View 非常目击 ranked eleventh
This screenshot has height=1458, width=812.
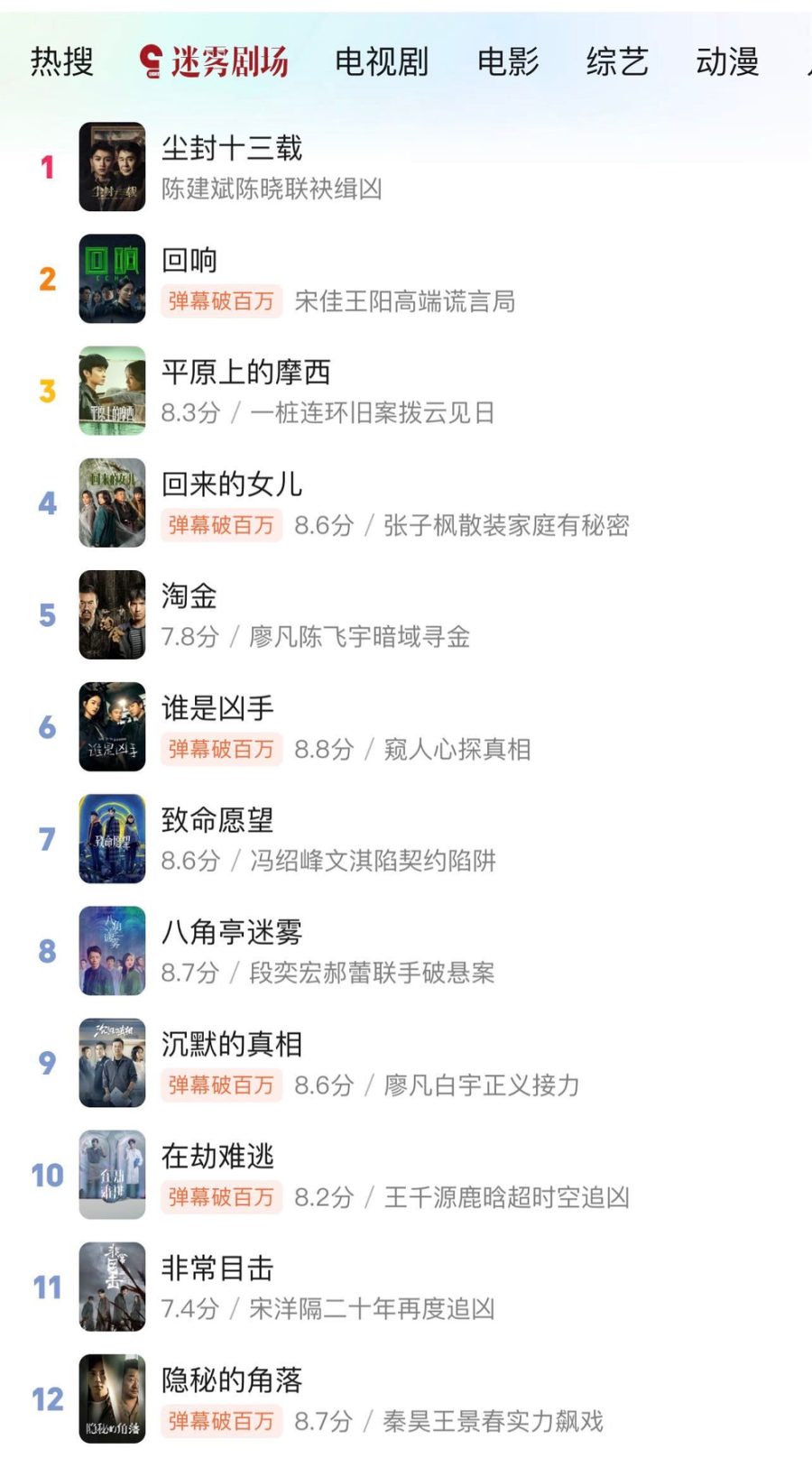coord(217,1269)
